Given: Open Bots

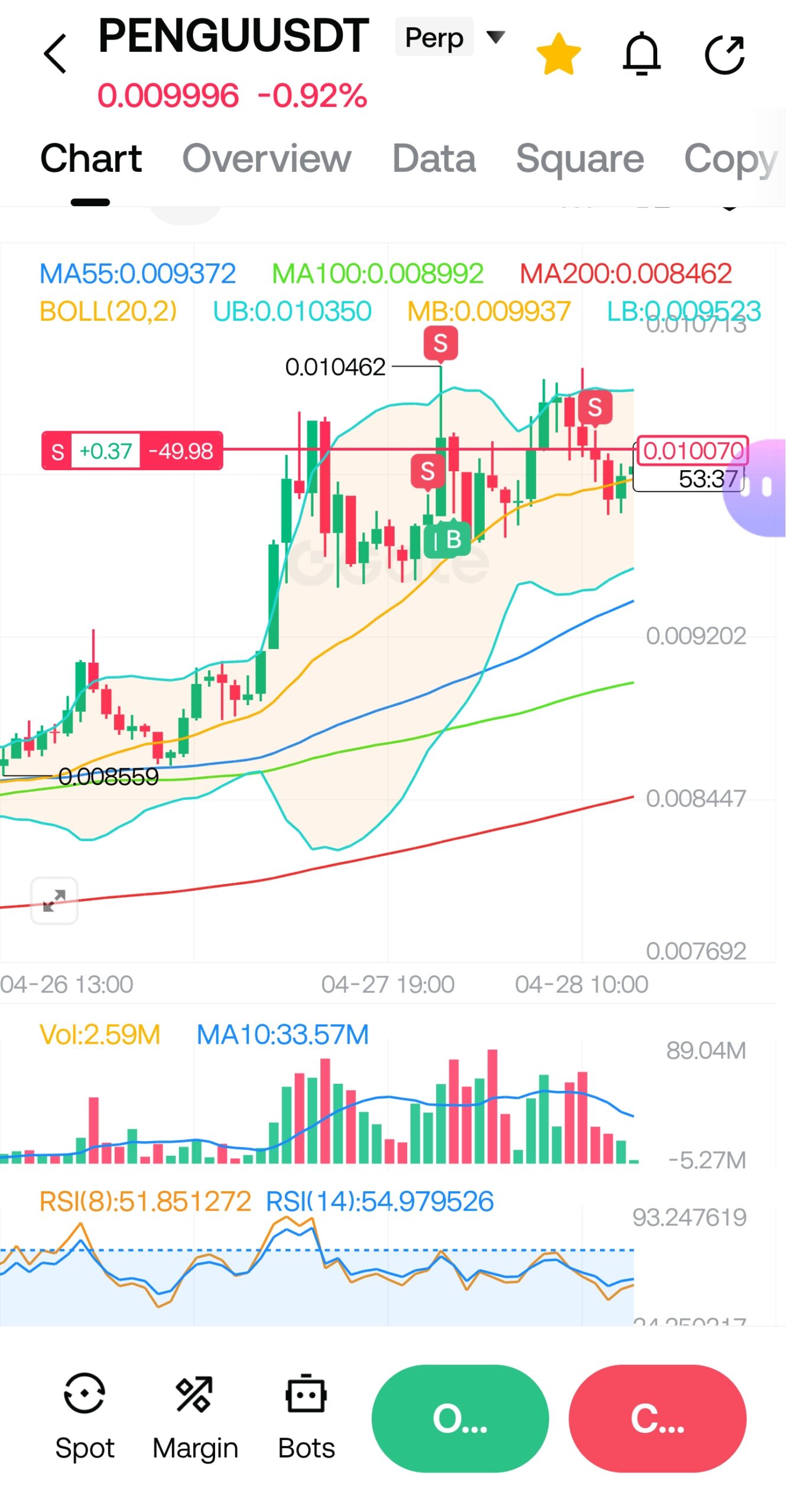Looking at the screenshot, I should (306, 1415).
